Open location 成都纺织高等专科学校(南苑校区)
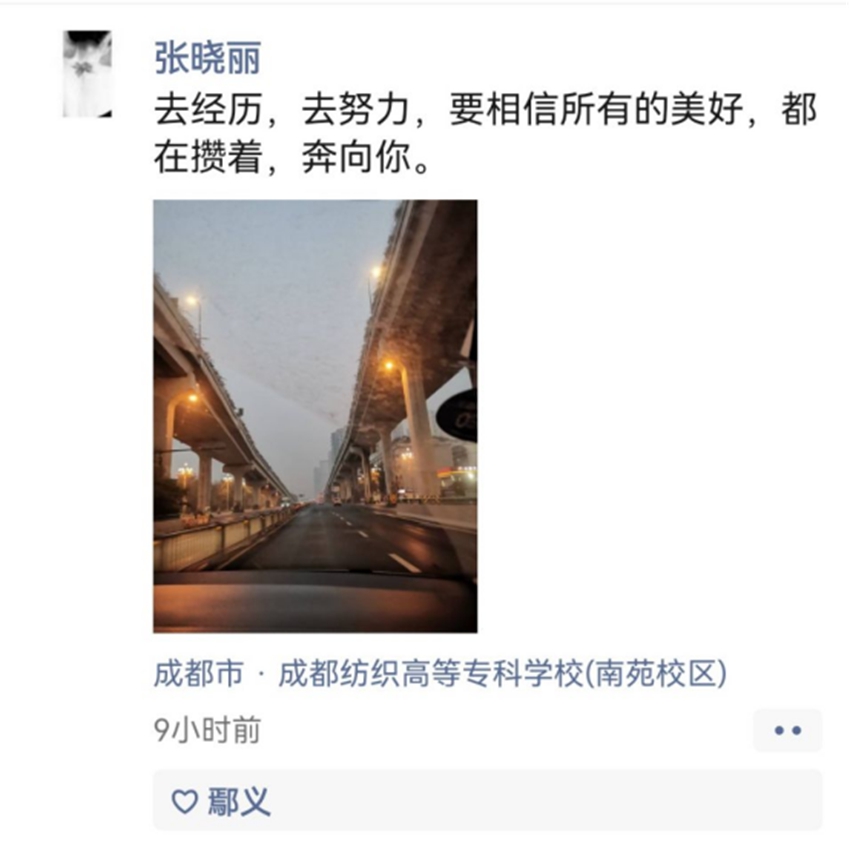The height and width of the screenshot is (855, 850). (x=440, y=674)
